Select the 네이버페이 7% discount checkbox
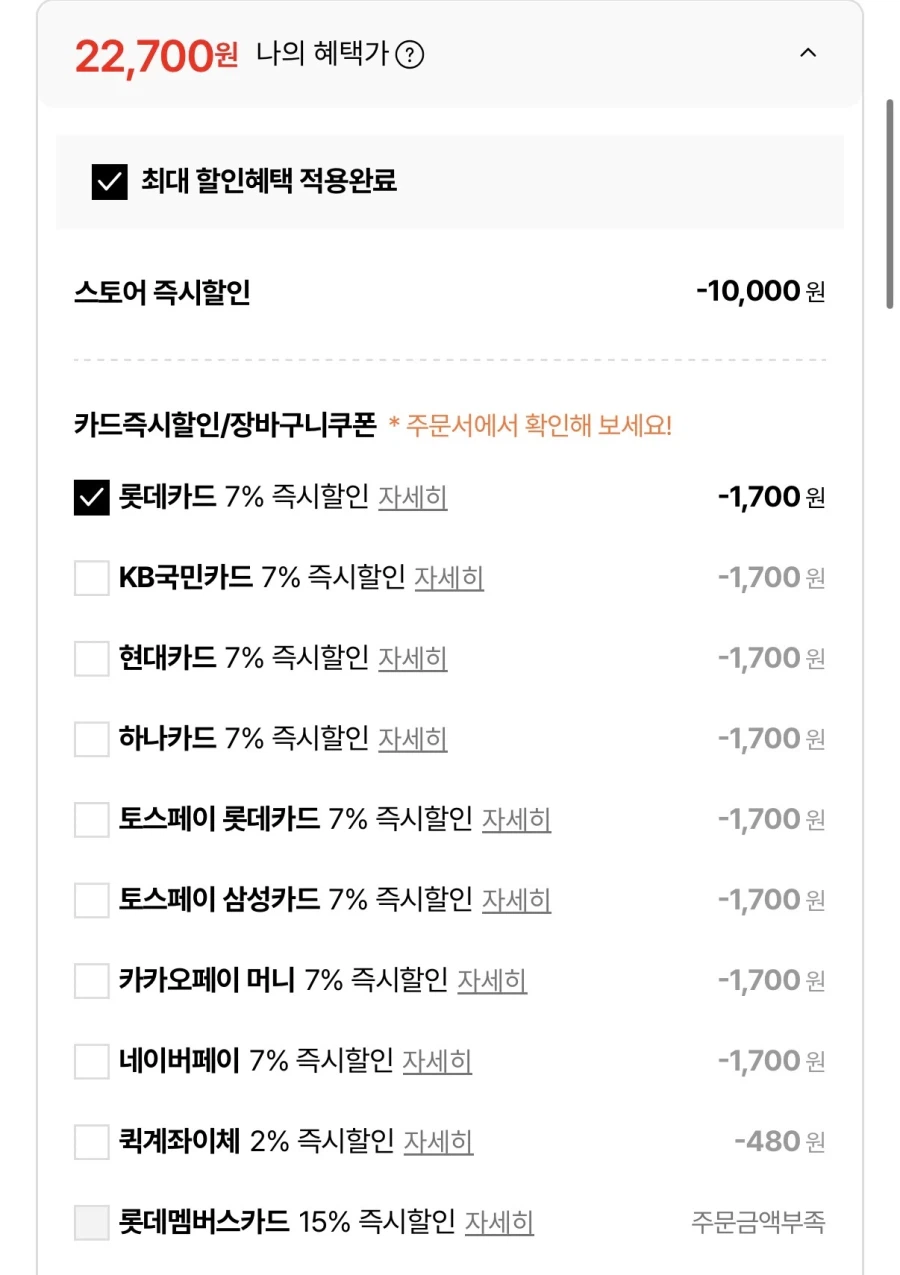 tap(89, 1061)
